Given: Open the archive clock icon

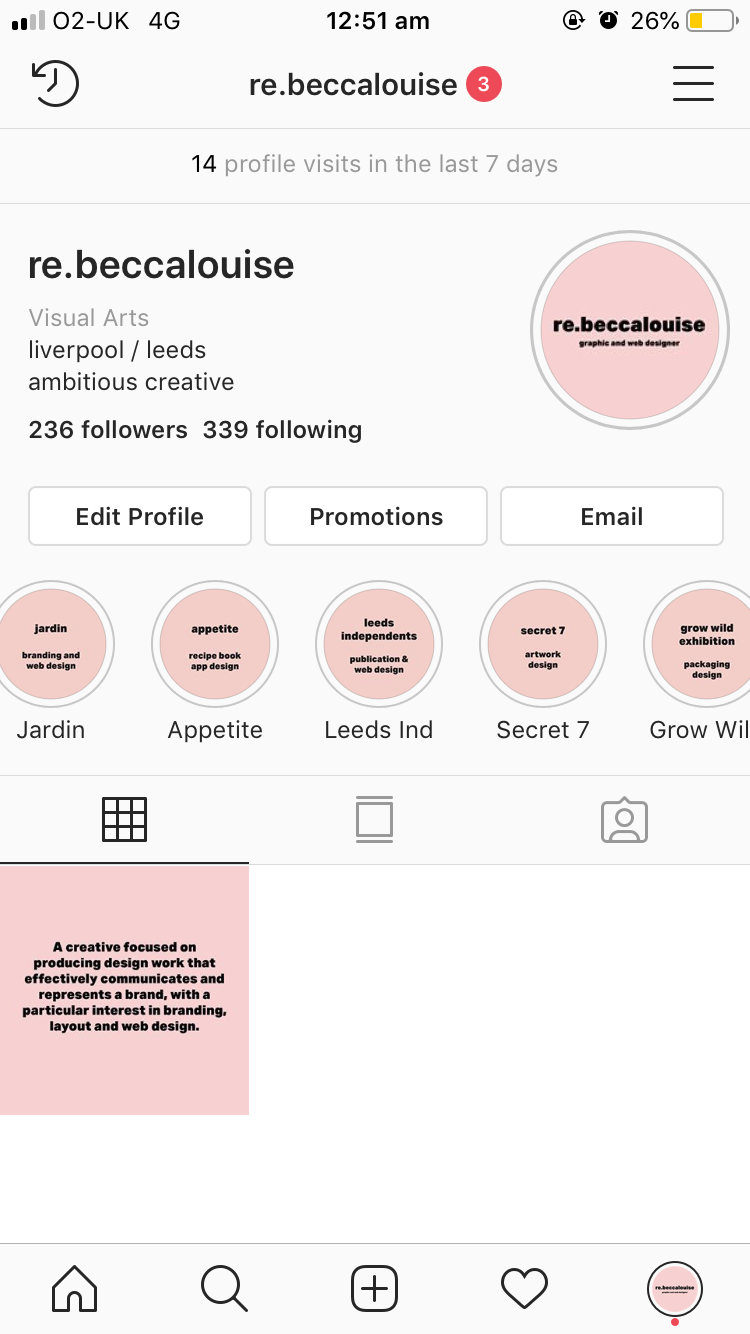Looking at the screenshot, I should point(55,84).
